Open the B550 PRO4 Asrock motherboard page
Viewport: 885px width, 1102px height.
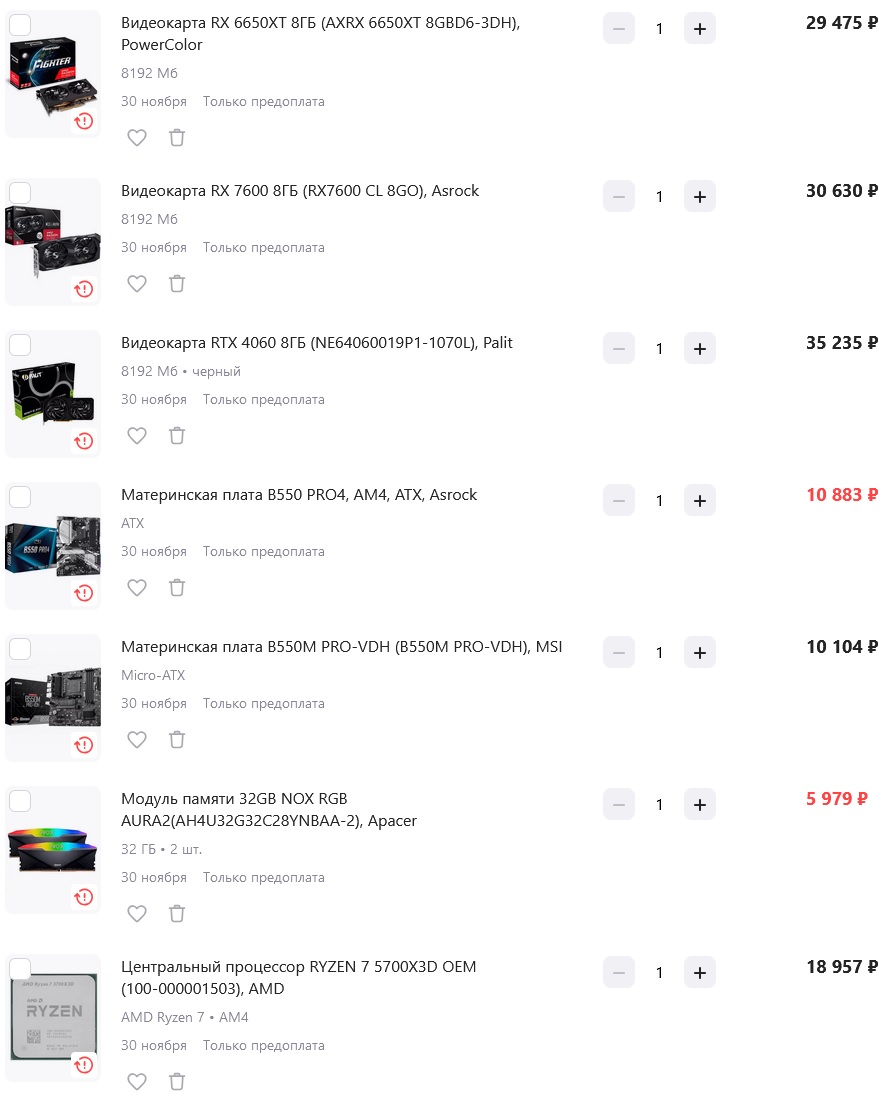pyautogui.click(x=299, y=495)
